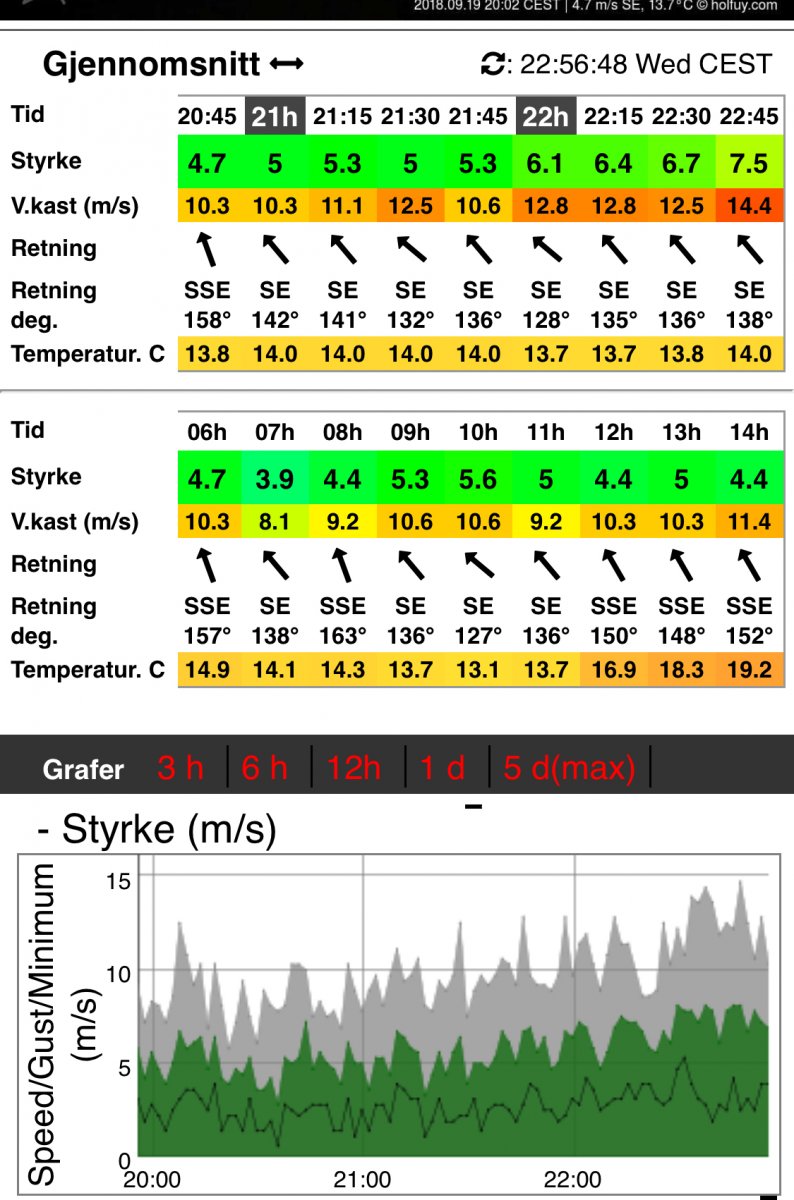
Task: Select the 12h graph range
Action: [x=354, y=768]
